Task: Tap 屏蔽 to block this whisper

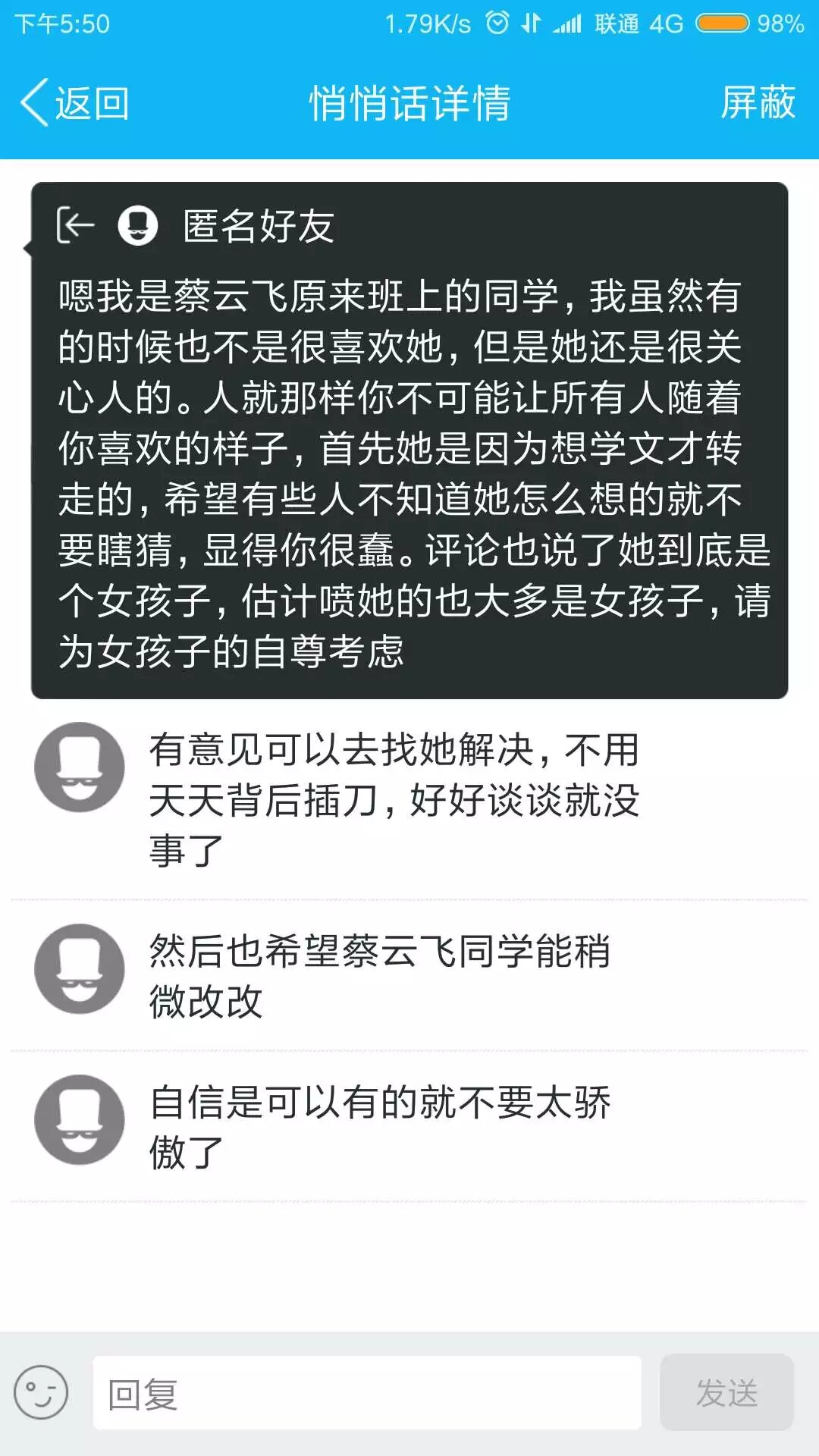Action: pos(757,103)
